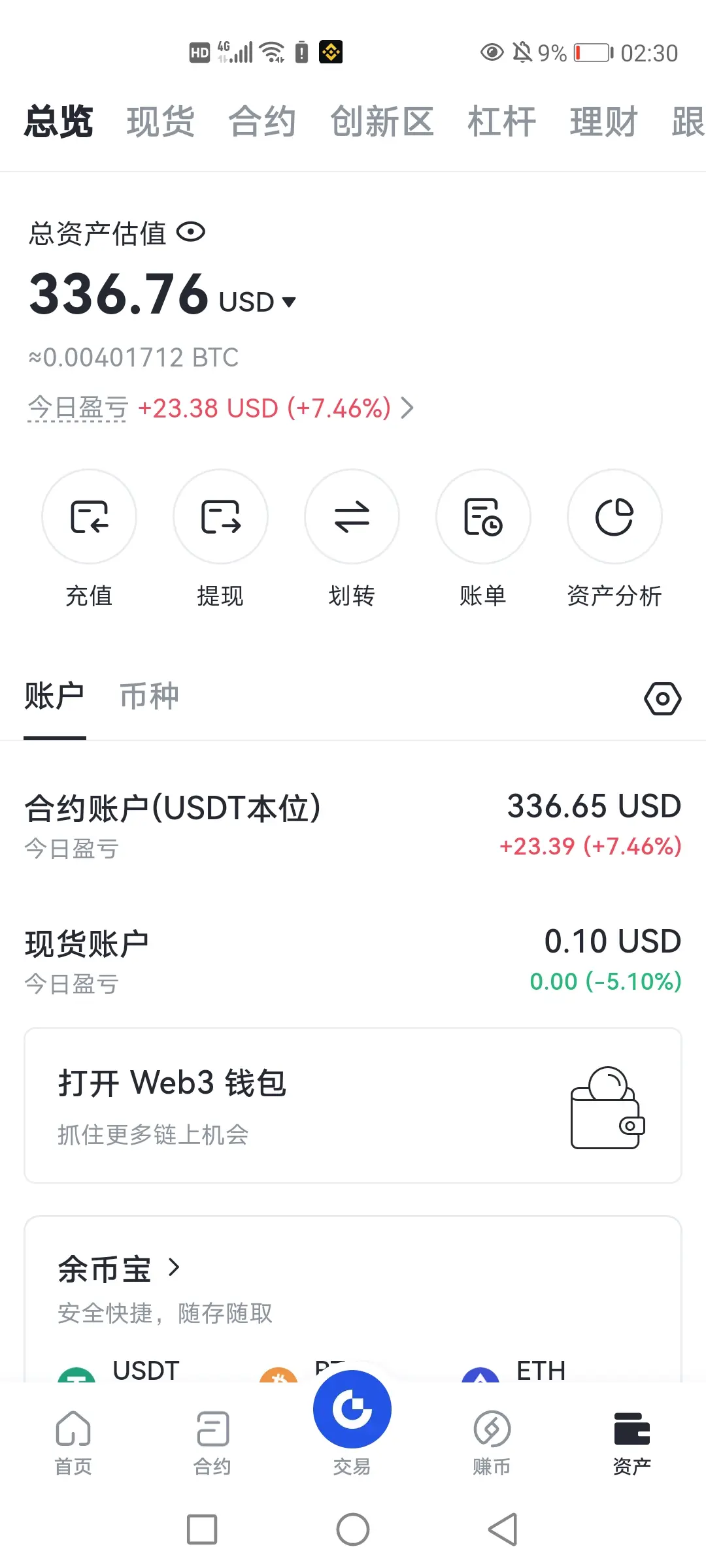Open the 理财 tab

[x=603, y=122]
